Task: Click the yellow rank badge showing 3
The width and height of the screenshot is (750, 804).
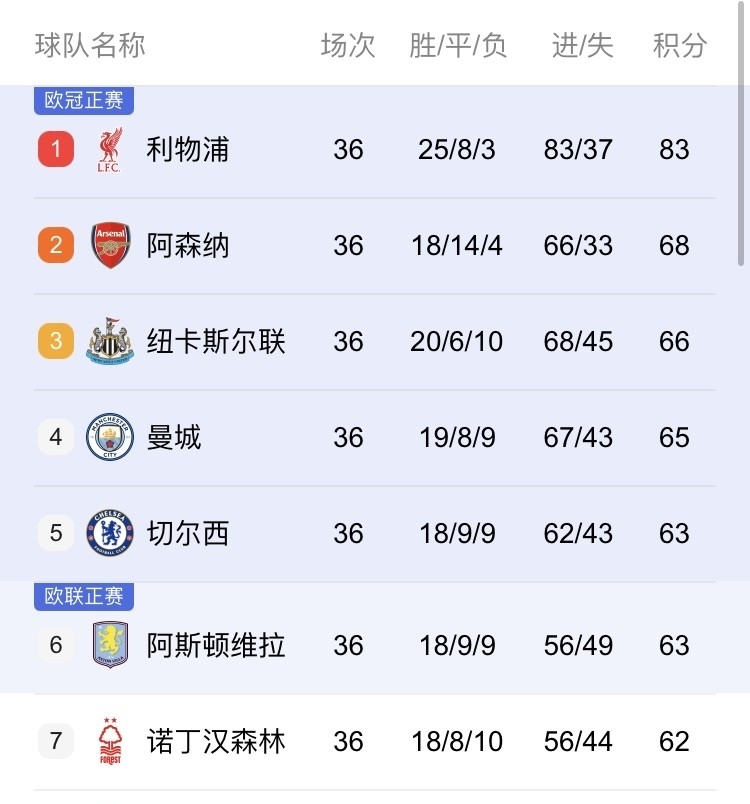Action: [55, 341]
